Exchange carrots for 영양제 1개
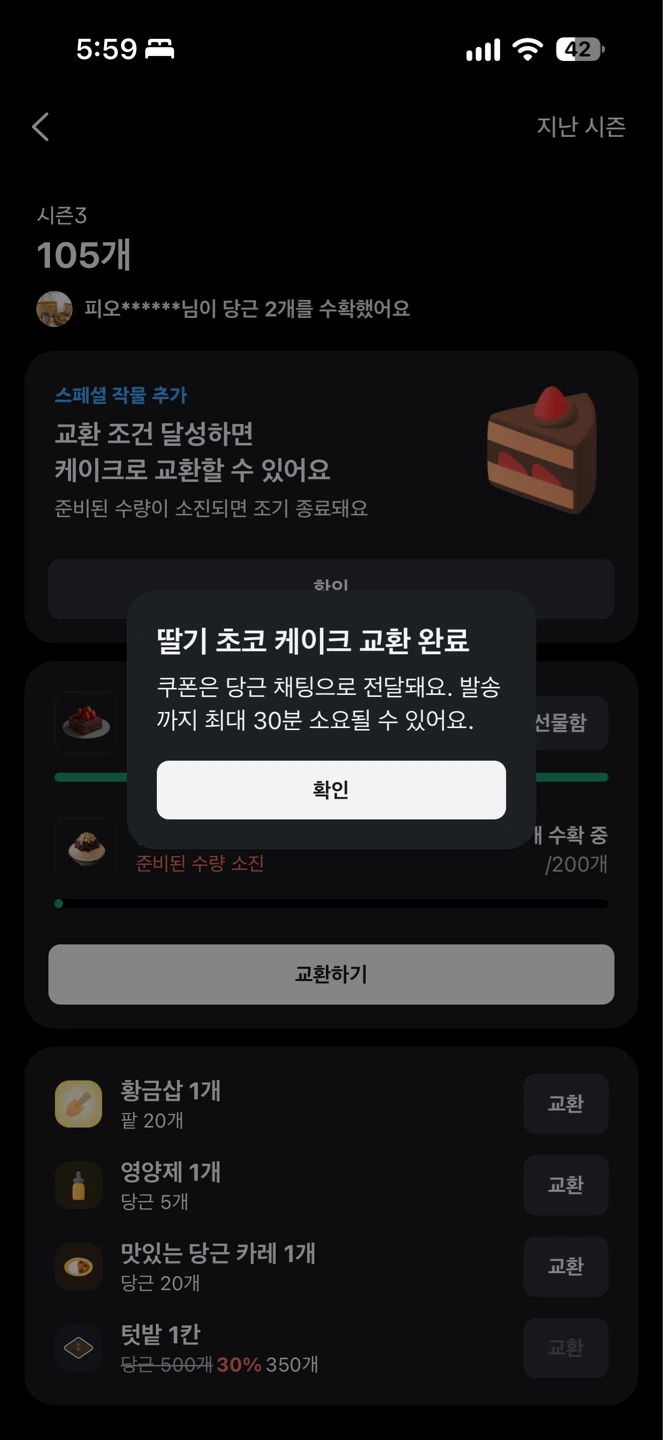663x1440 pixels. pyautogui.click(x=565, y=1185)
